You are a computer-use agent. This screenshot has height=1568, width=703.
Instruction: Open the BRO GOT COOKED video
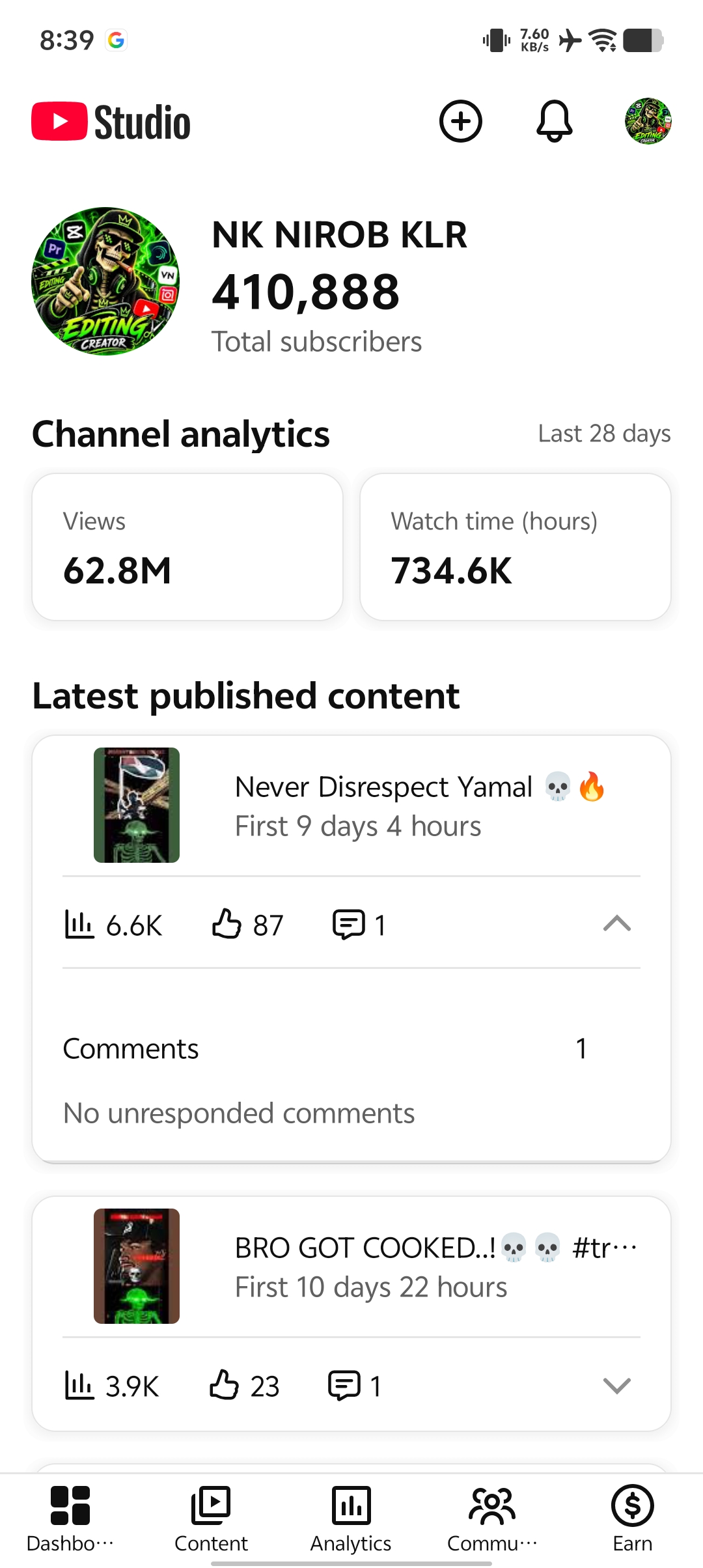click(x=351, y=1267)
